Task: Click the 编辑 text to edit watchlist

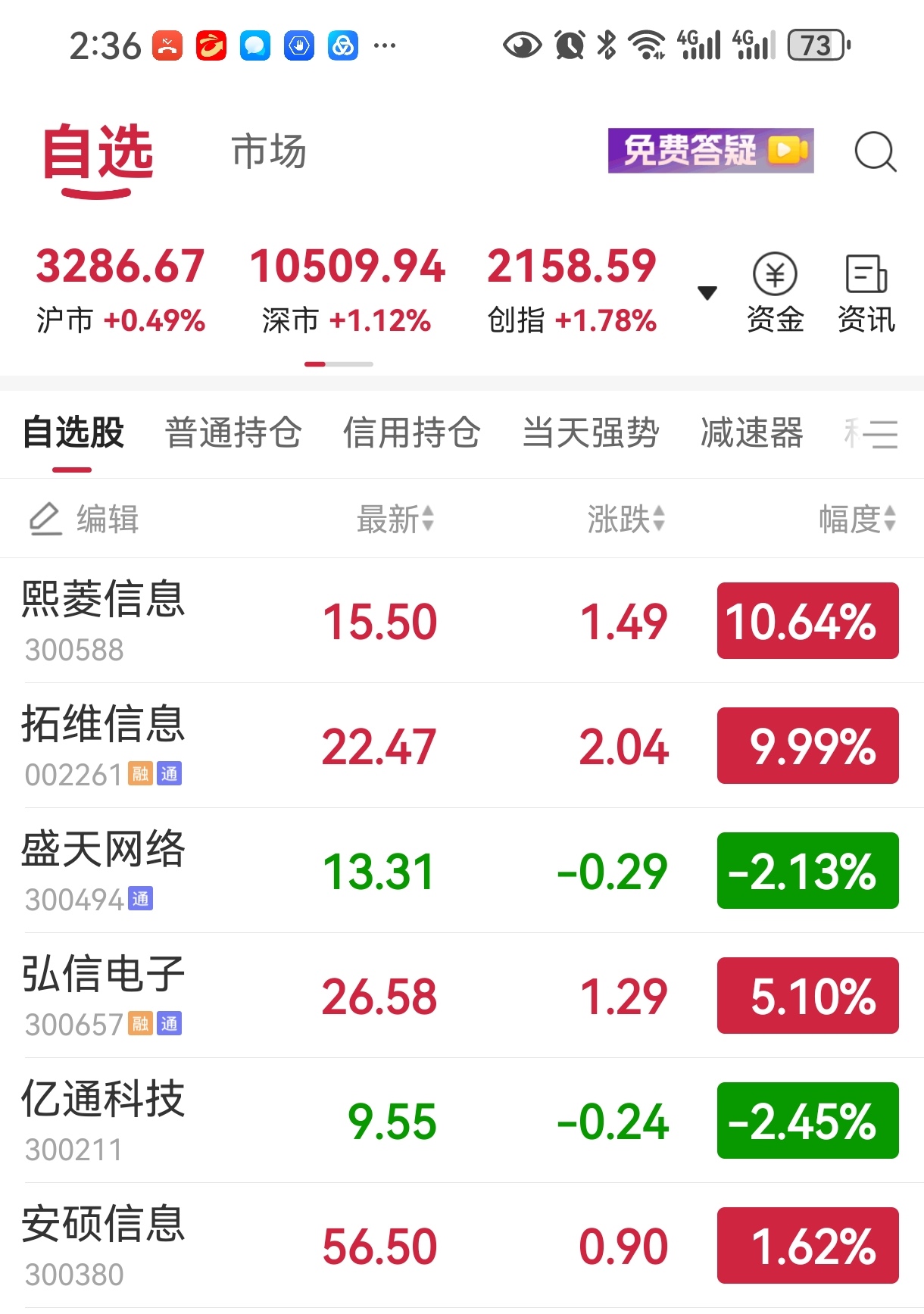Action: coord(107,519)
